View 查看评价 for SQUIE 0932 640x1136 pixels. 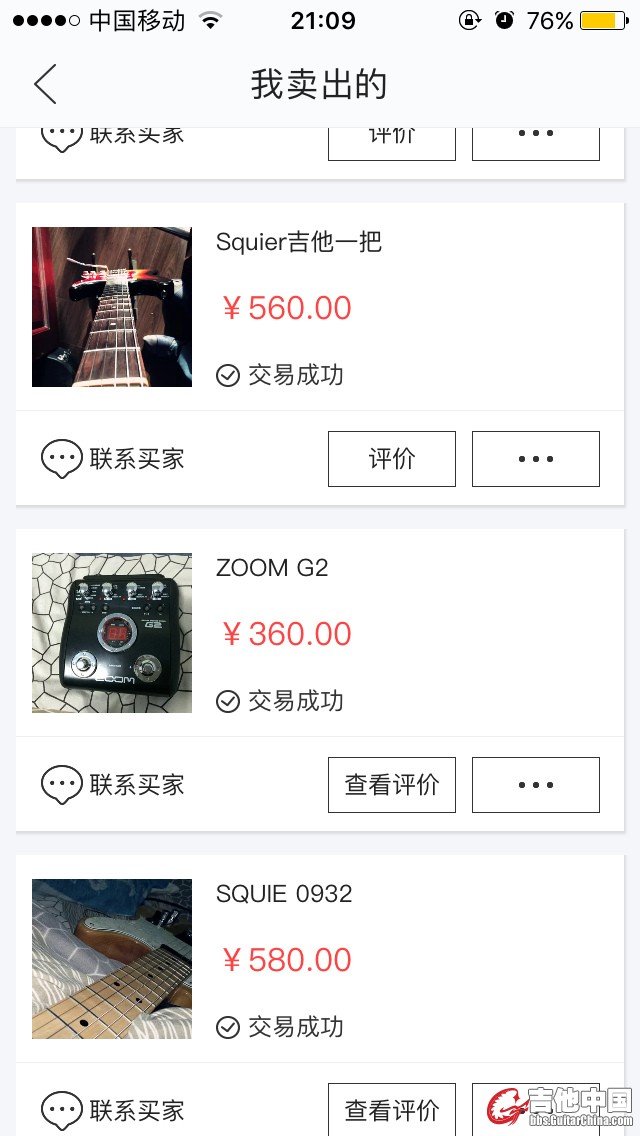click(x=392, y=1110)
